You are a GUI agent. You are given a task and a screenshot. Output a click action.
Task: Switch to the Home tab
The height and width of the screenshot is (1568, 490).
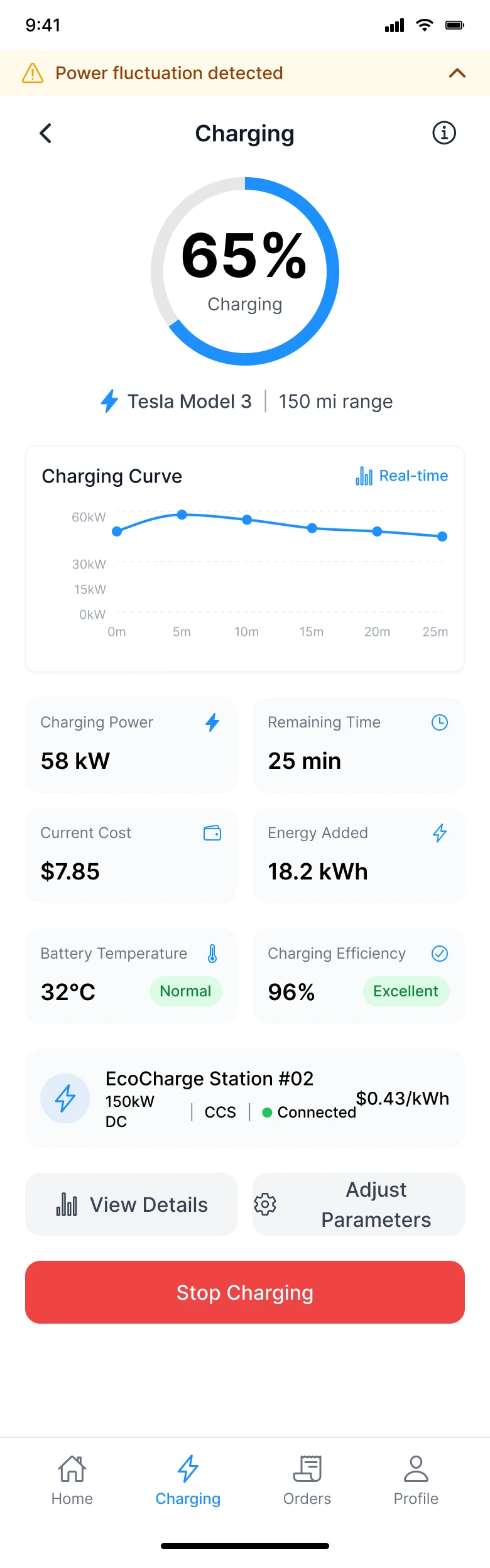pyautogui.click(x=72, y=1481)
